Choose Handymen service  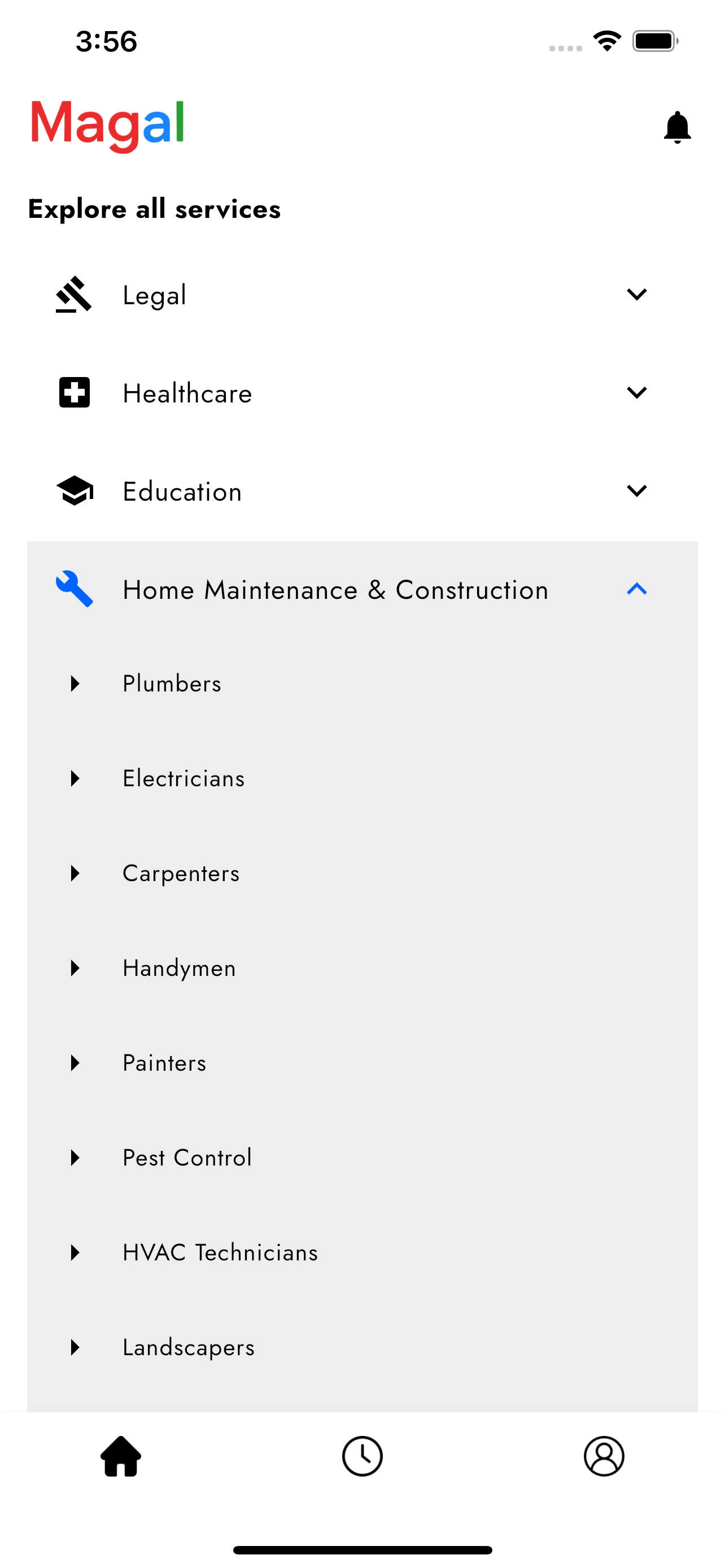click(x=362, y=969)
